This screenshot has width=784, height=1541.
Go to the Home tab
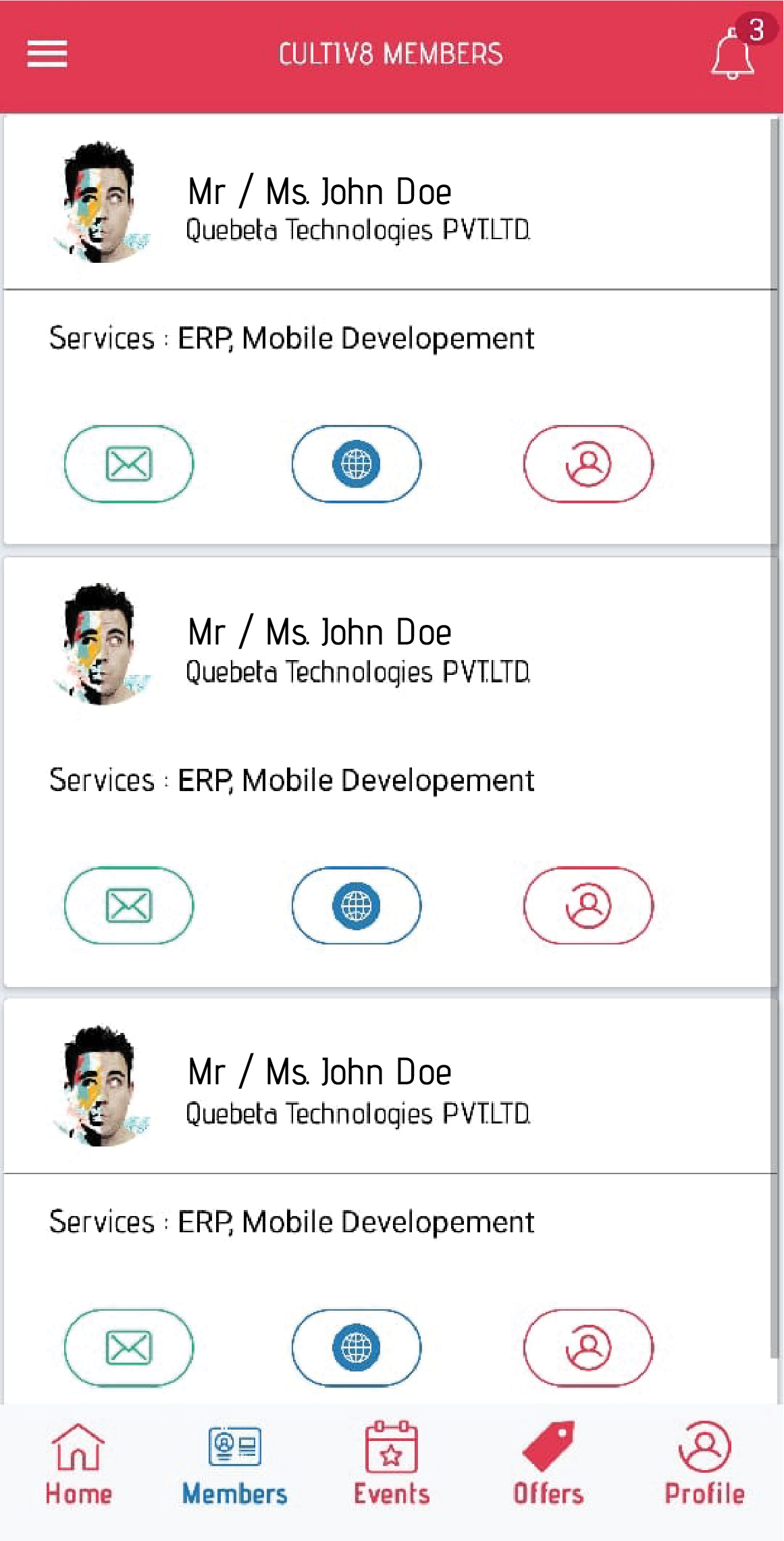(x=78, y=1464)
